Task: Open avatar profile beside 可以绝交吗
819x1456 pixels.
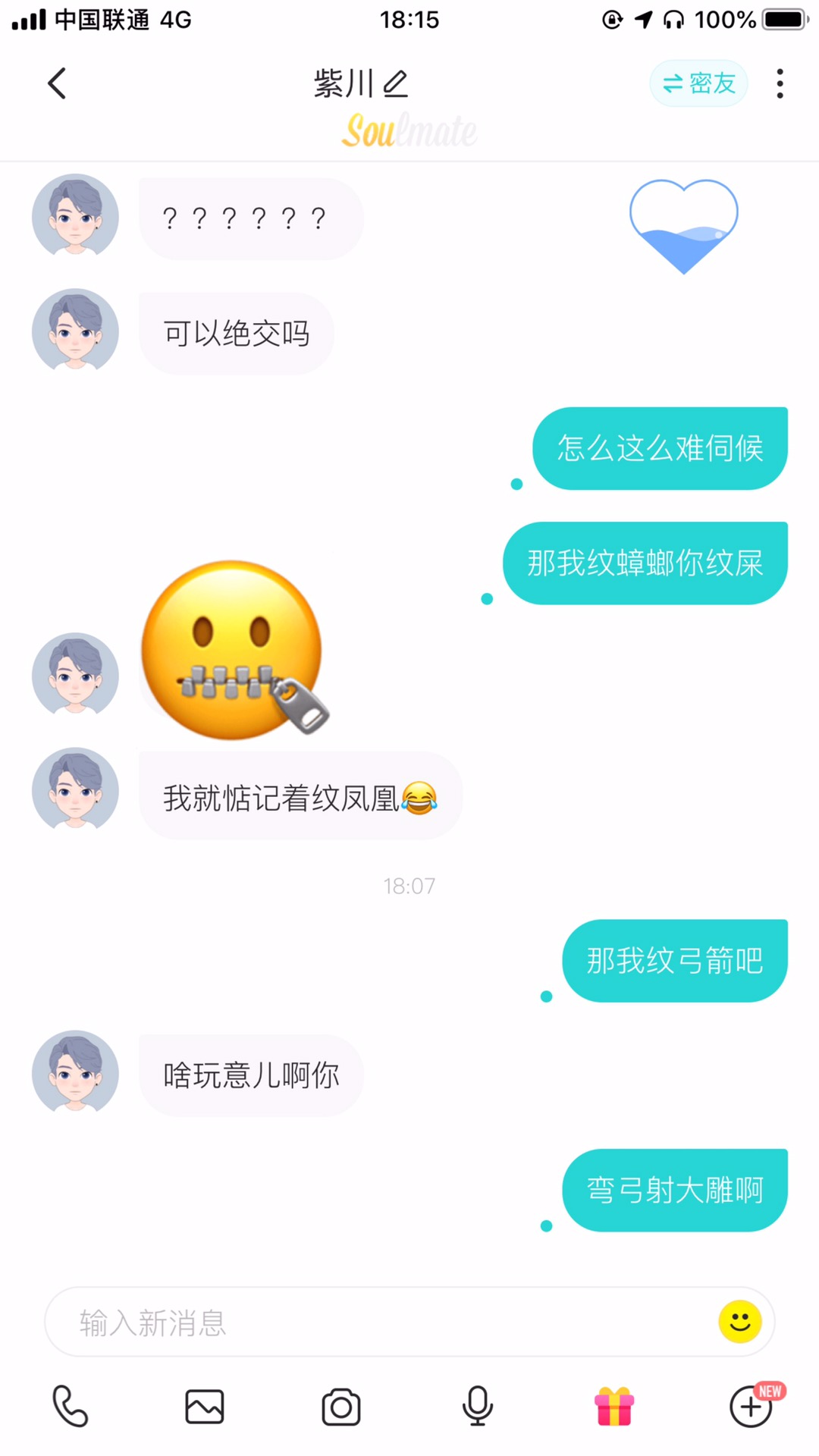Action: 75,331
